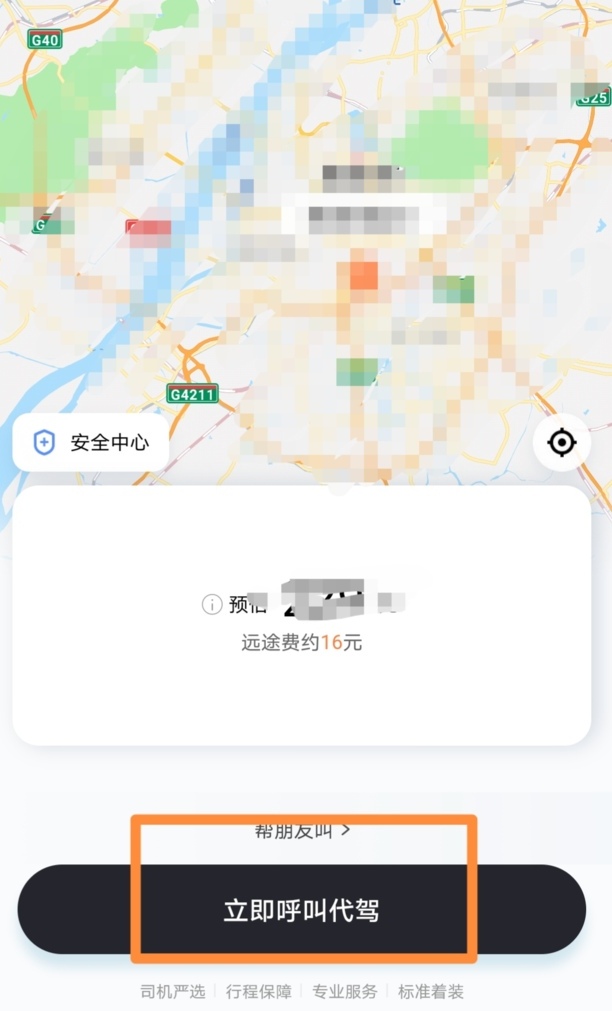612x1011 pixels.
Task: Open the 帮朋友叫 link
Action: (x=302, y=830)
